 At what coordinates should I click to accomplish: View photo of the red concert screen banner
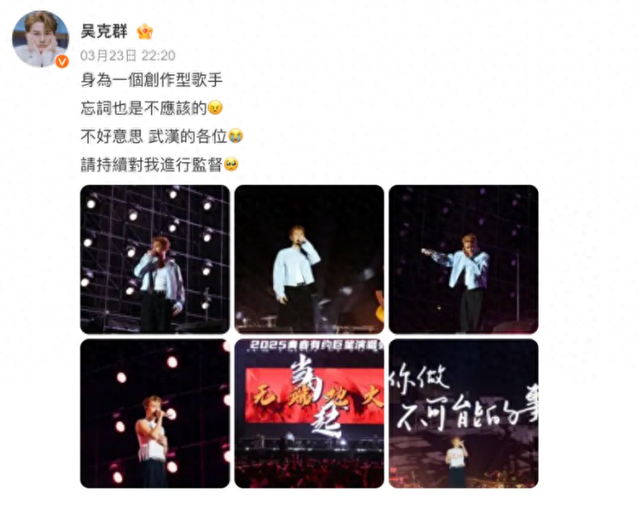309,413
